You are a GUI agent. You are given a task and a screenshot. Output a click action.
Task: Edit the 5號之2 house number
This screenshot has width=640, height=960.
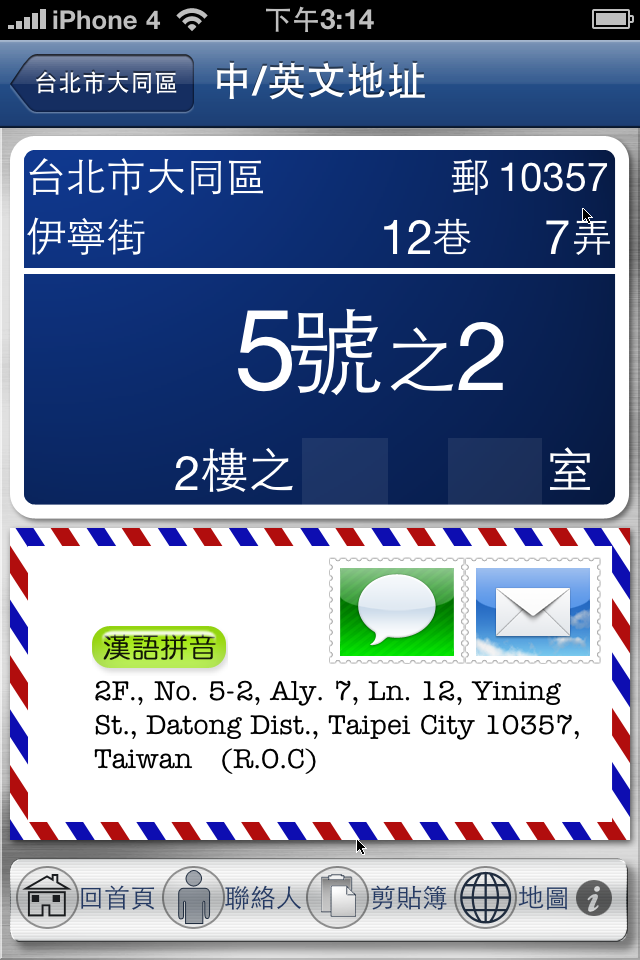tap(370, 357)
